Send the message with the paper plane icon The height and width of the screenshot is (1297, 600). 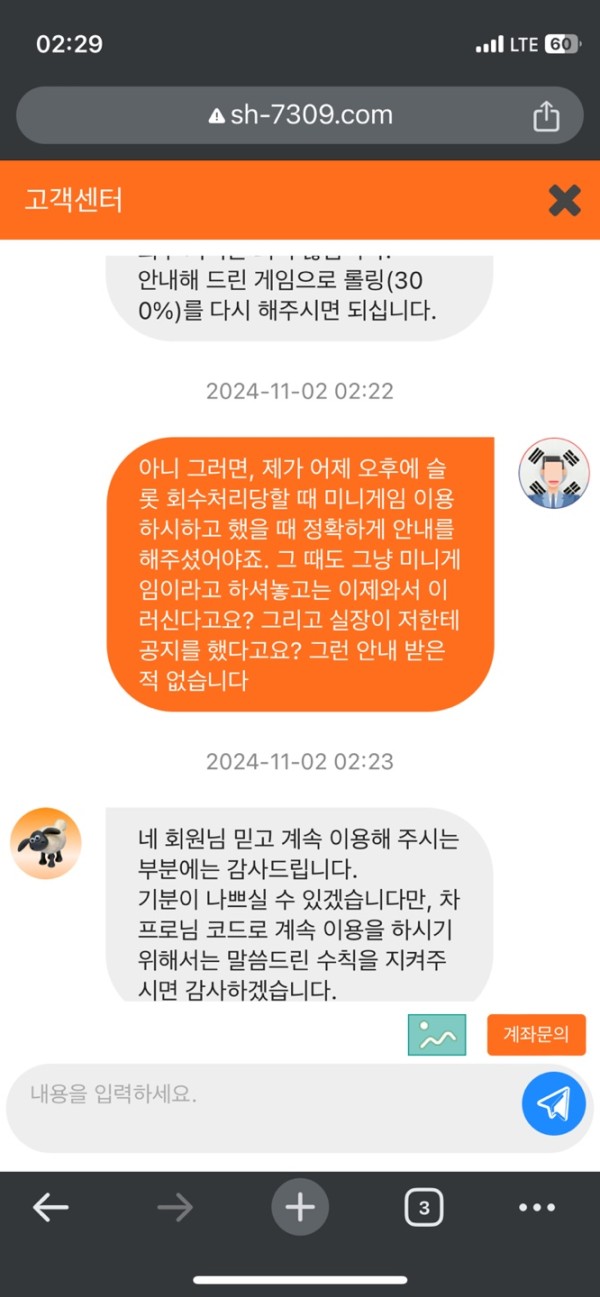(x=553, y=1103)
